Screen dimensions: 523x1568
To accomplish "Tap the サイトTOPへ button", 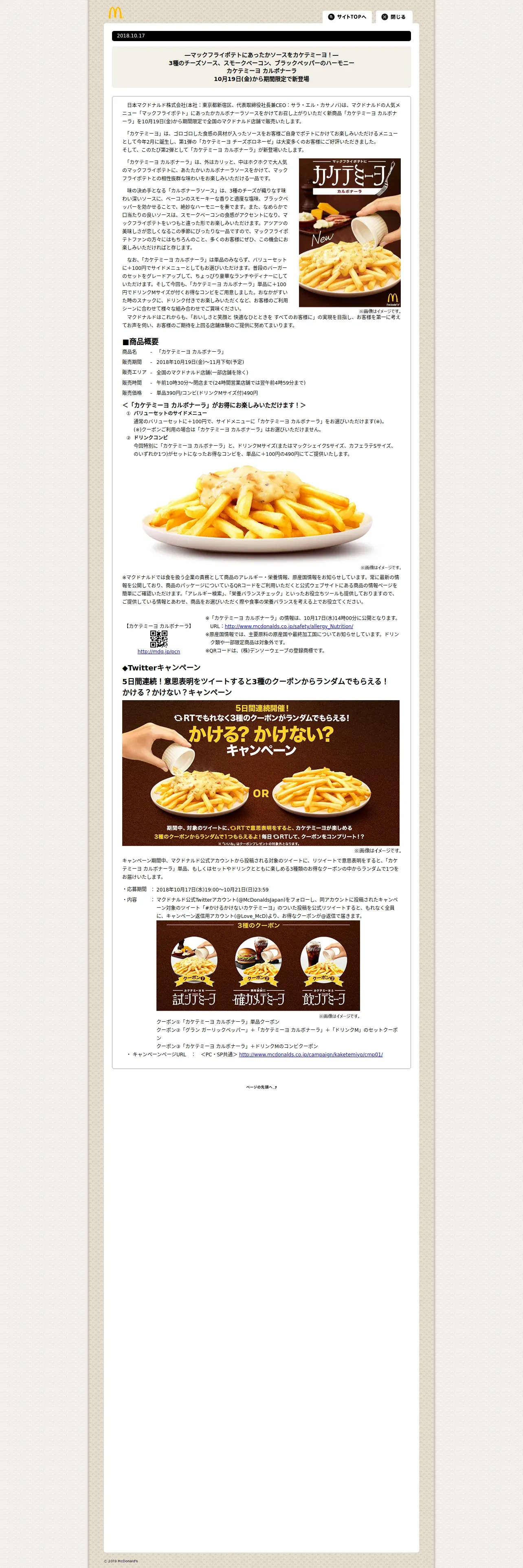I will [347, 17].
